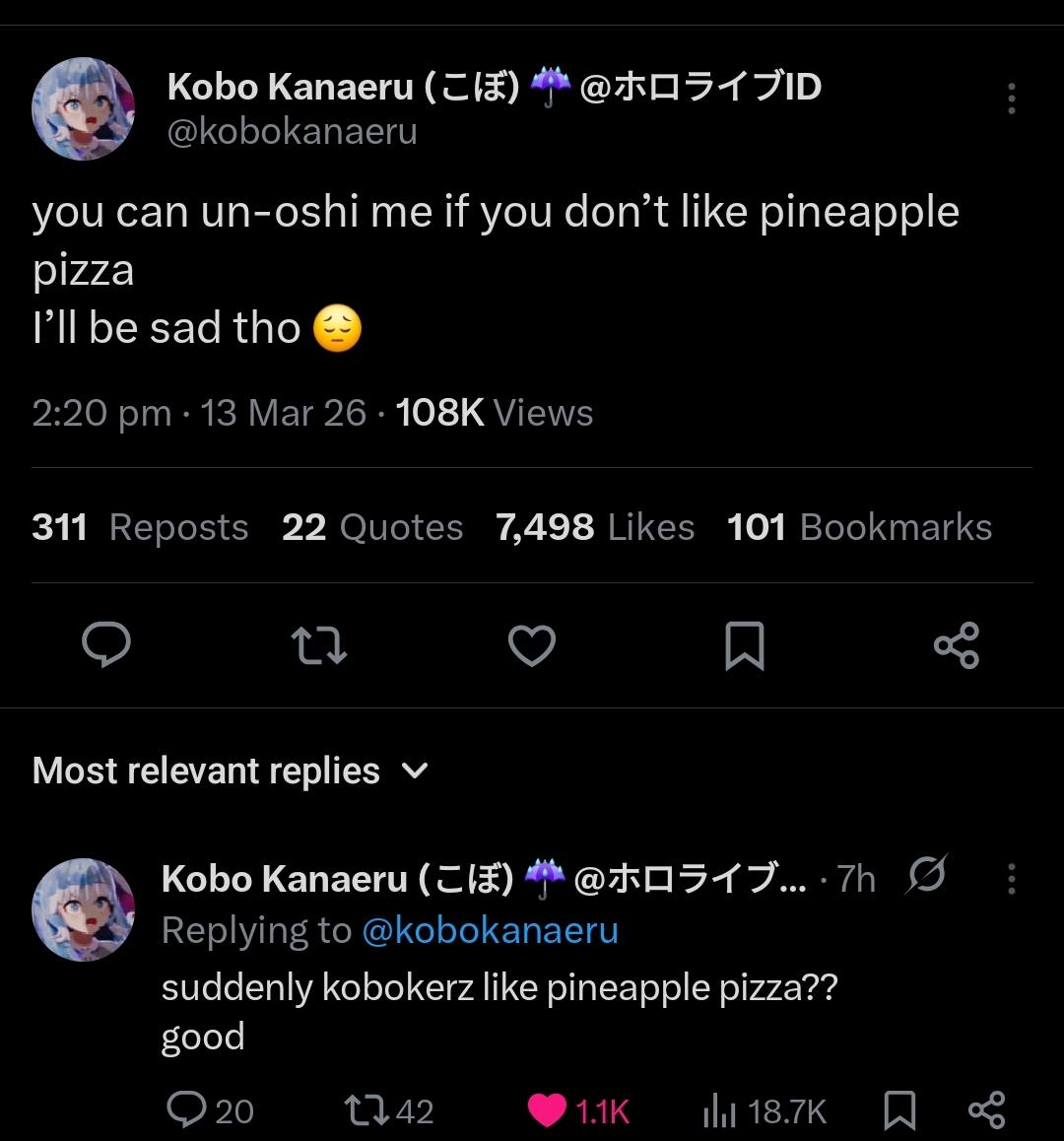1064x1141 pixels.
Task: Like the main post with heart icon
Action: (x=531, y=645)
